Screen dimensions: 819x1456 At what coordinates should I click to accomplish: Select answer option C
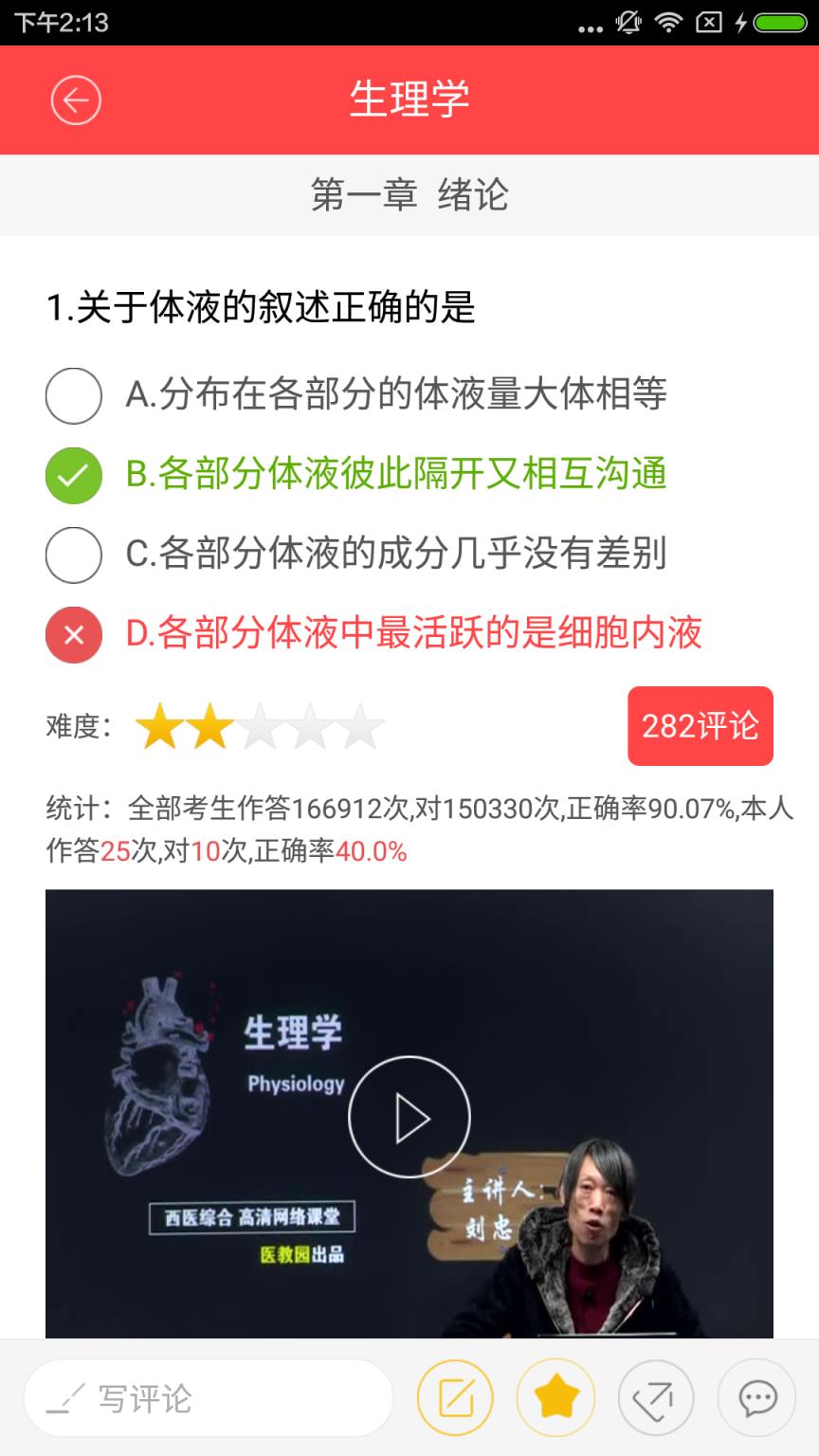[x=72, y=555]
